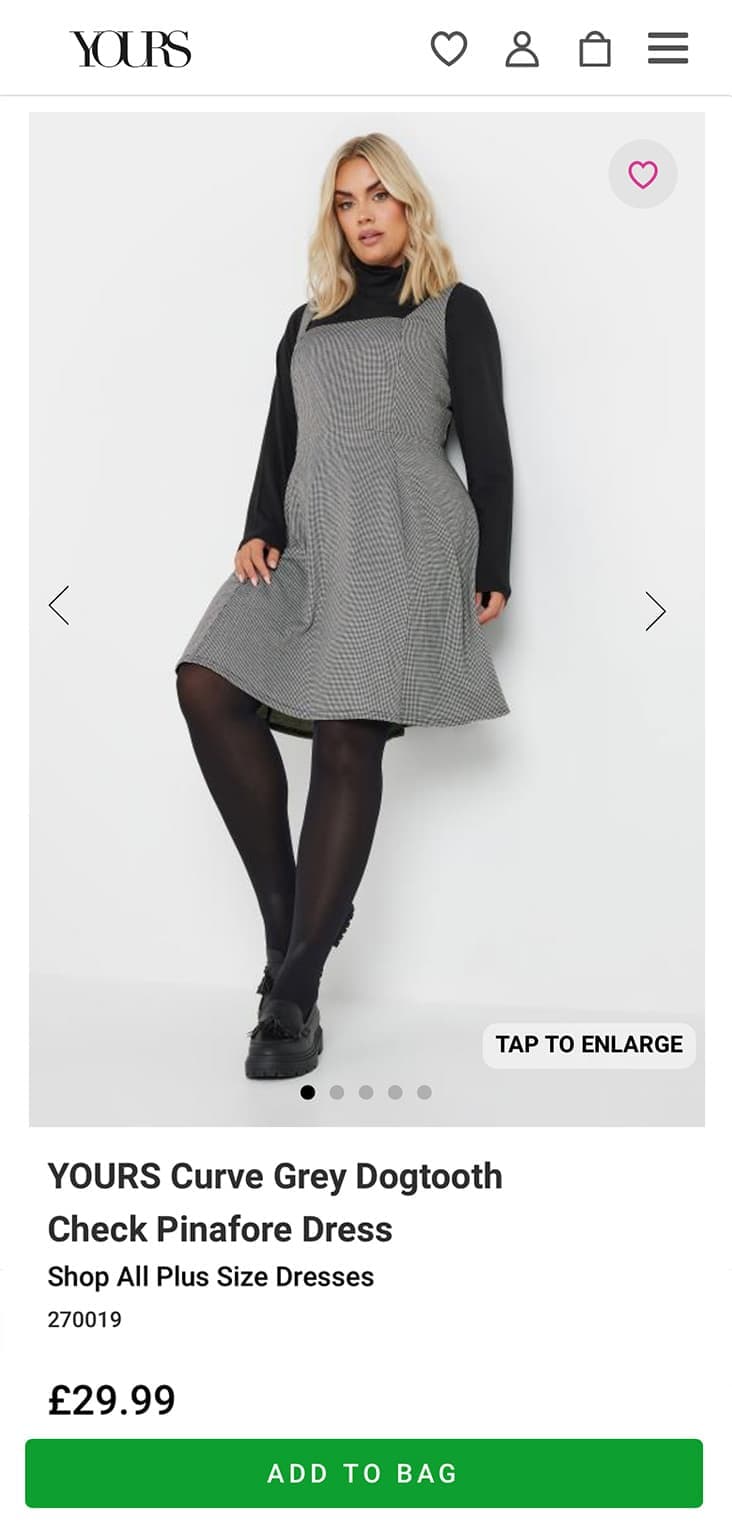Show the next product photo
The image size is (732, 1524).
tap(655, 611)
